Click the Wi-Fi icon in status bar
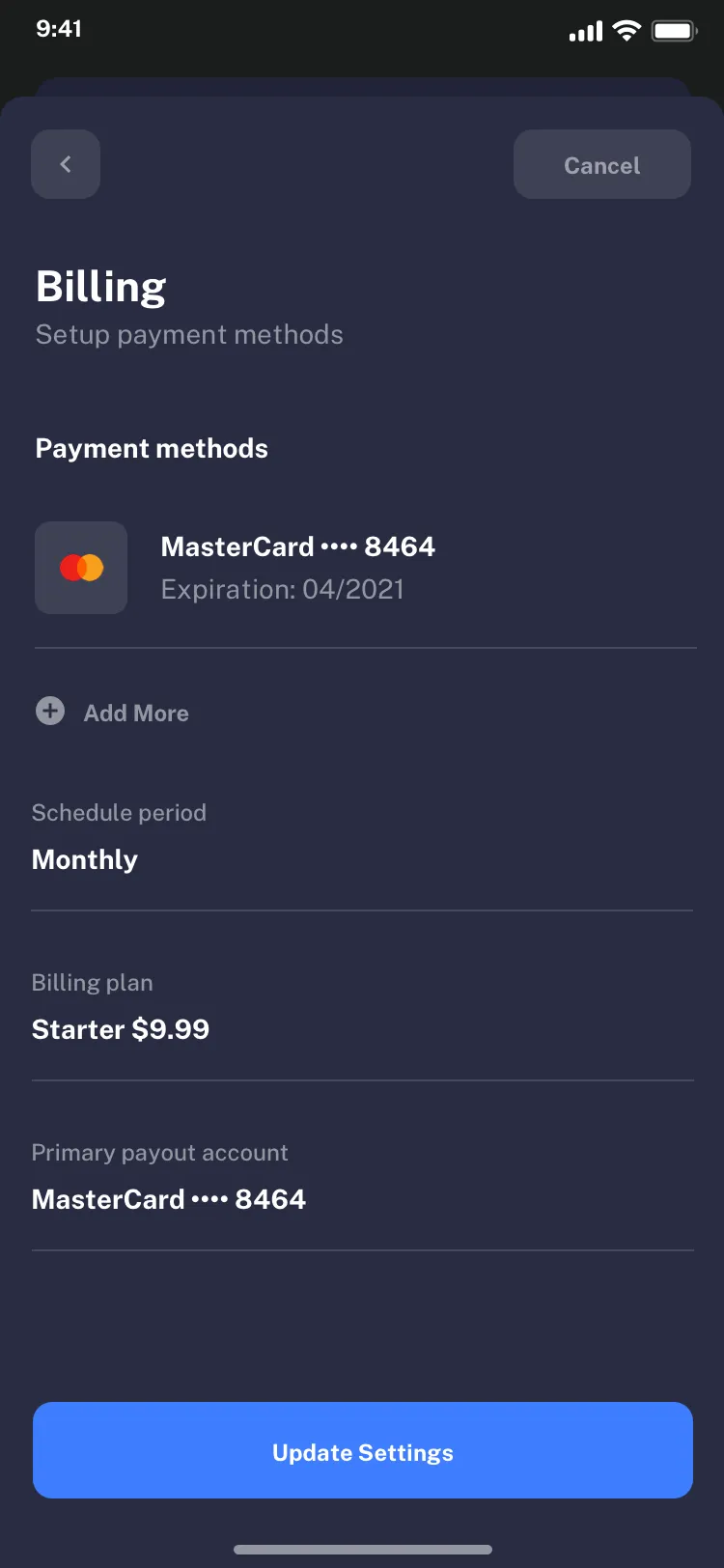Image resolution: width=724 pixels, height=1568 pixels. [626, 30]
